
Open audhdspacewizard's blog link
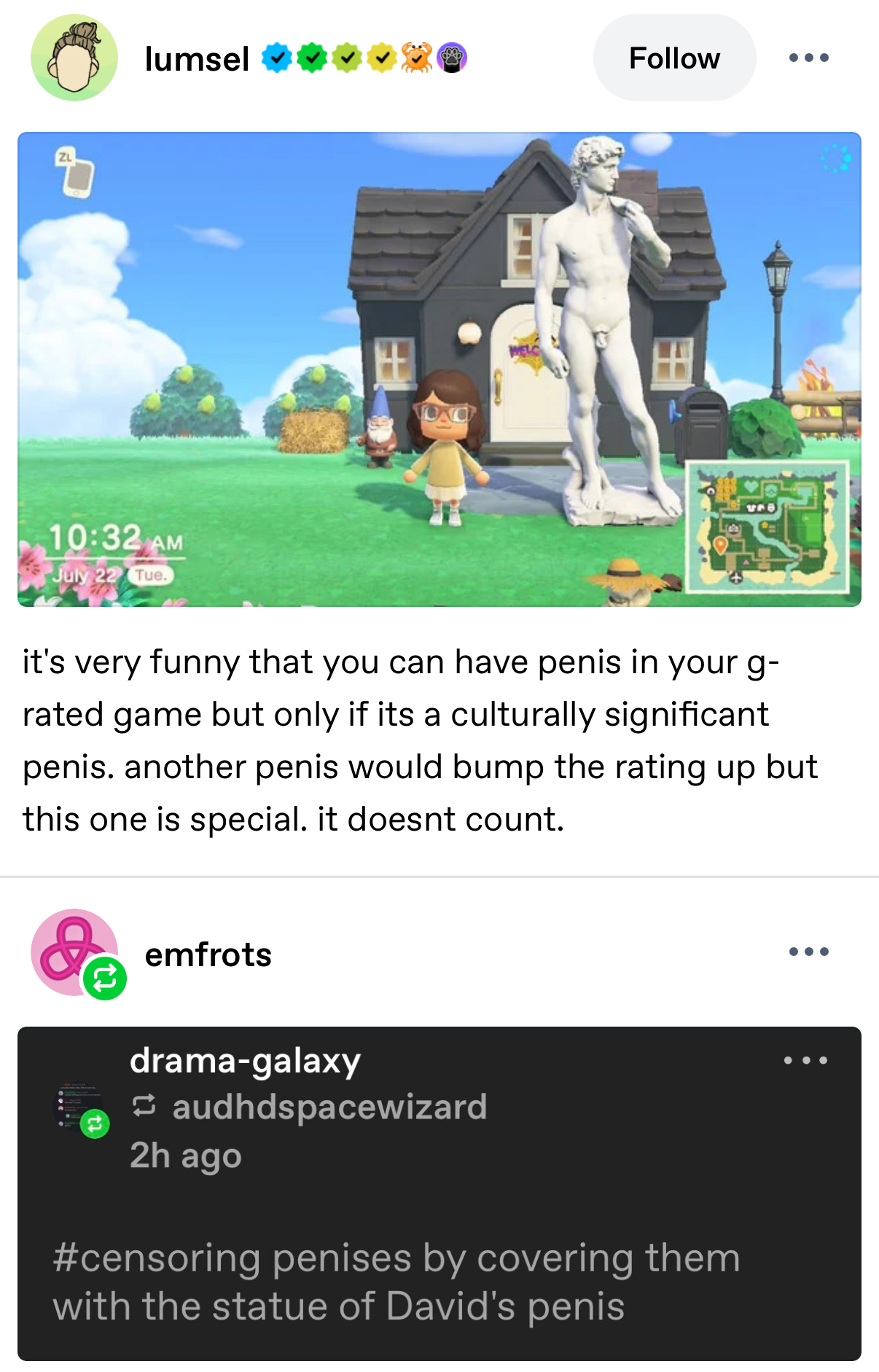point(329,1107)
